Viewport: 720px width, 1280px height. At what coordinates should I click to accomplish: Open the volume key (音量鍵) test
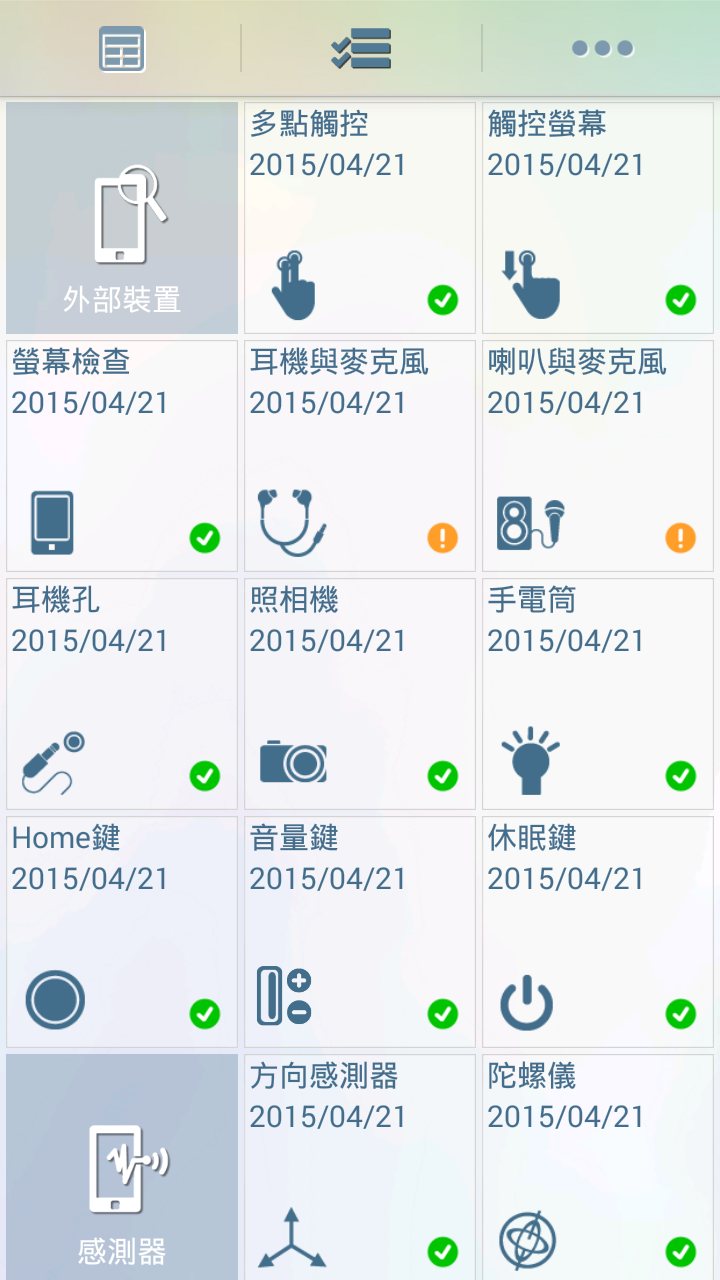pyautogui.click(x=358, y=930)
